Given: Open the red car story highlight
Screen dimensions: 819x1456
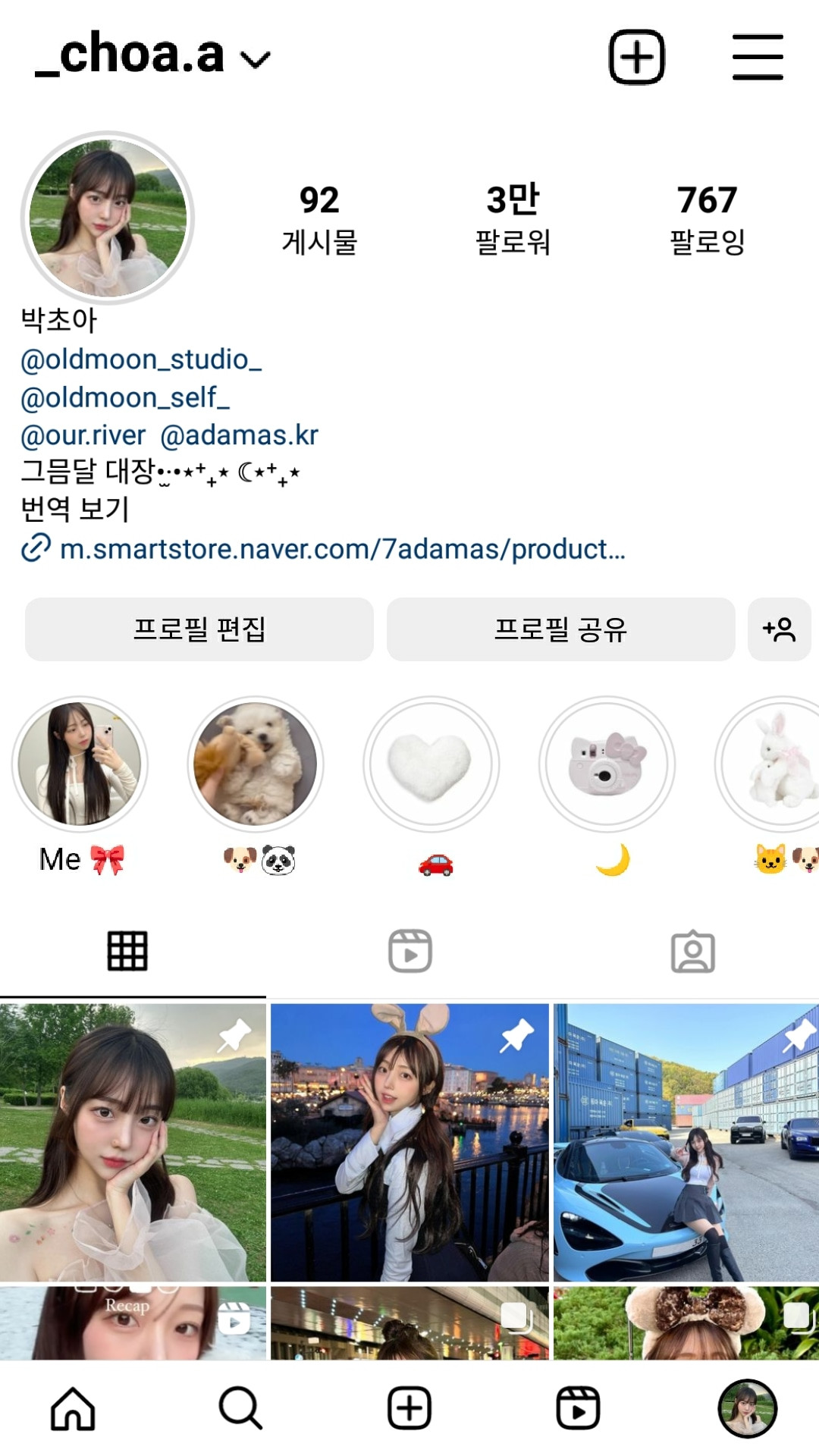Looking at the screenshot, I should pyautogui.click(x=431, y=764).
